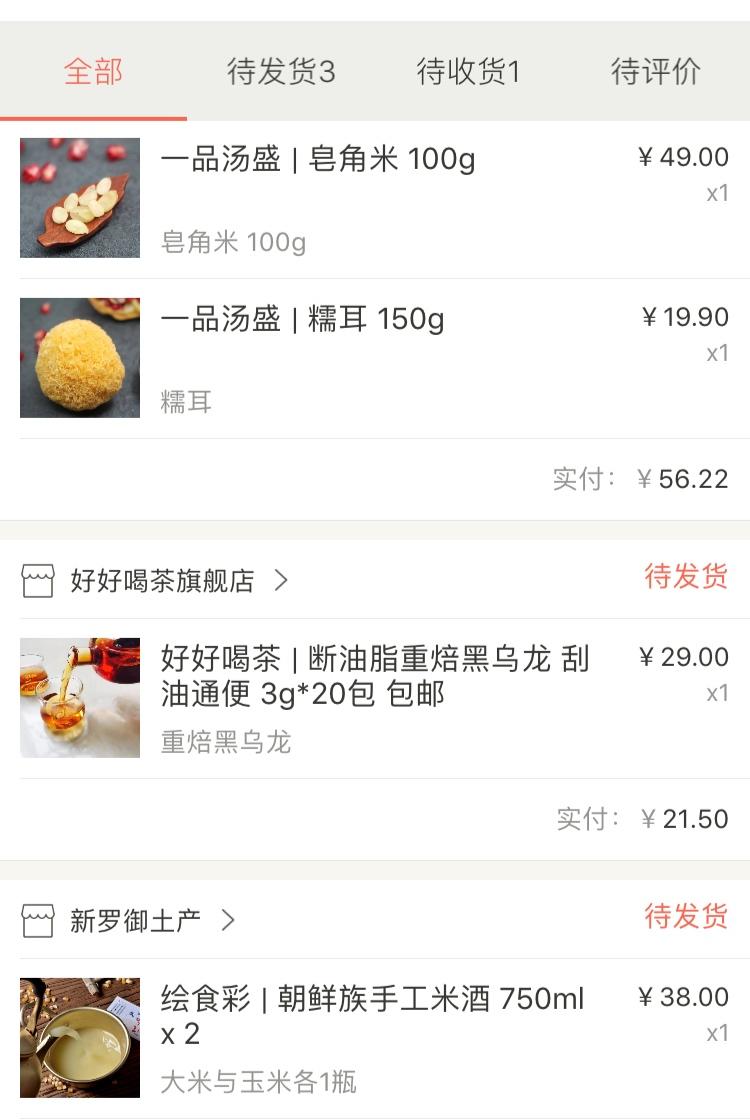Open the 皂角米 100g order item

point(317,160)
